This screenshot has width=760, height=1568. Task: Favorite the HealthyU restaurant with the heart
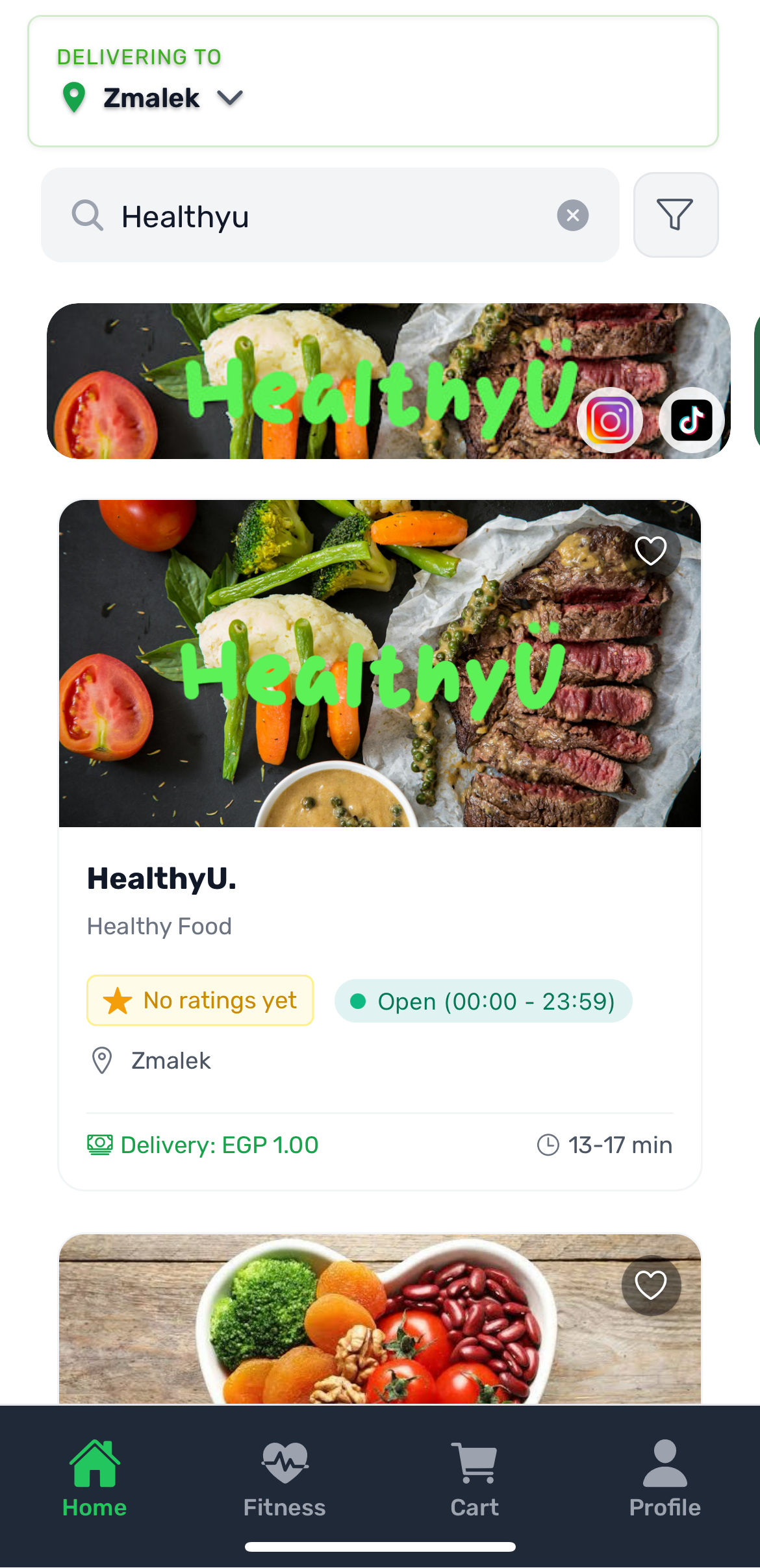tap(652, 551)
